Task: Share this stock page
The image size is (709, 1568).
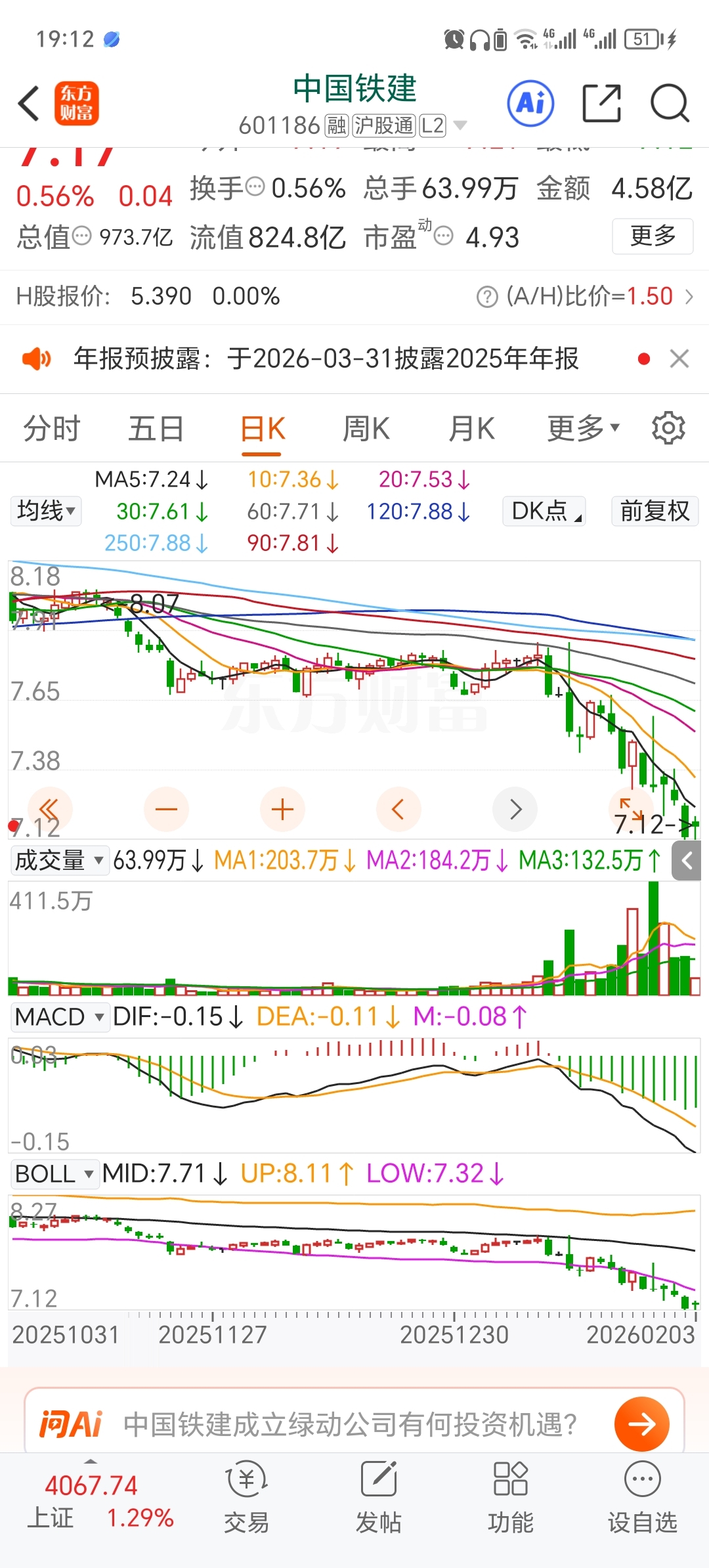Action: 601,103
